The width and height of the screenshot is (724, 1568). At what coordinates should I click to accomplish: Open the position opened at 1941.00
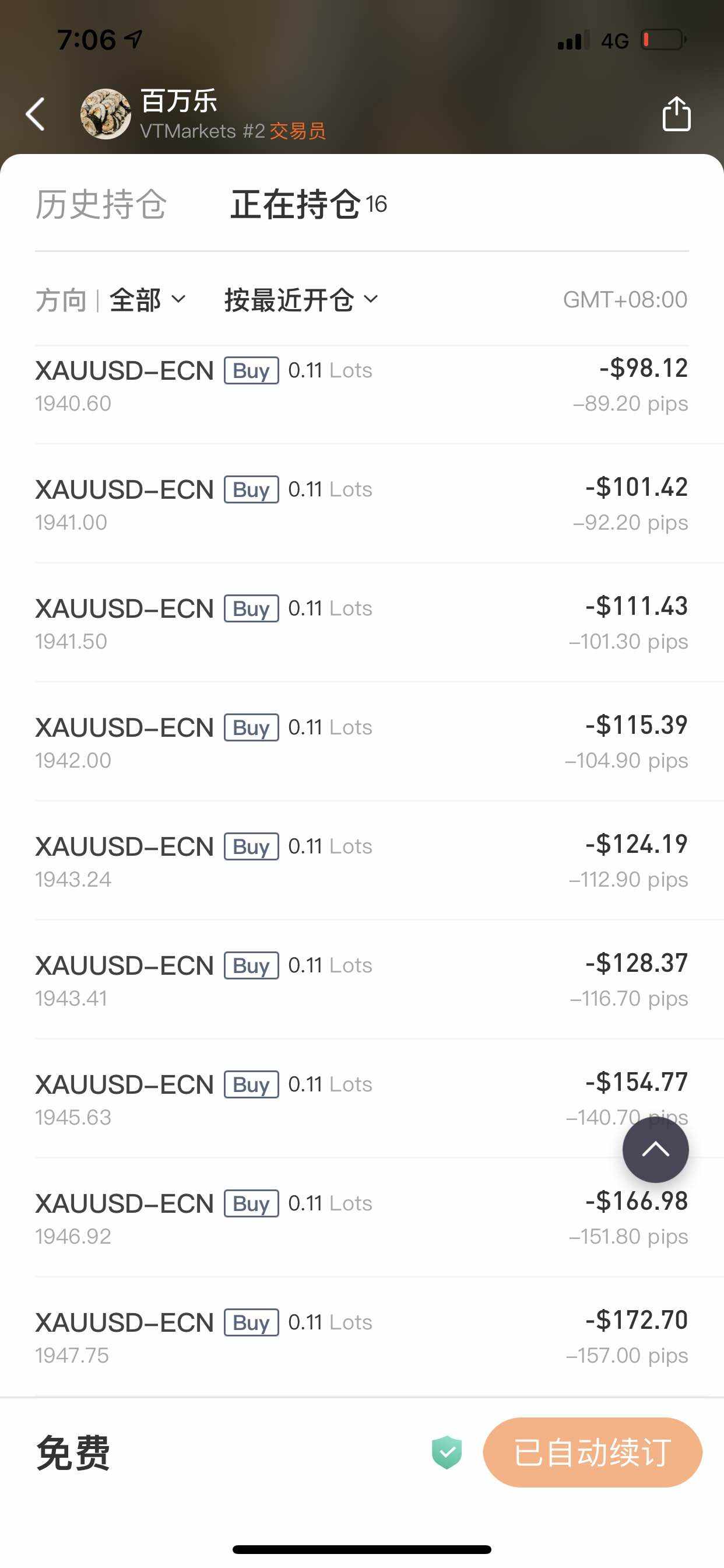[362, 503]
